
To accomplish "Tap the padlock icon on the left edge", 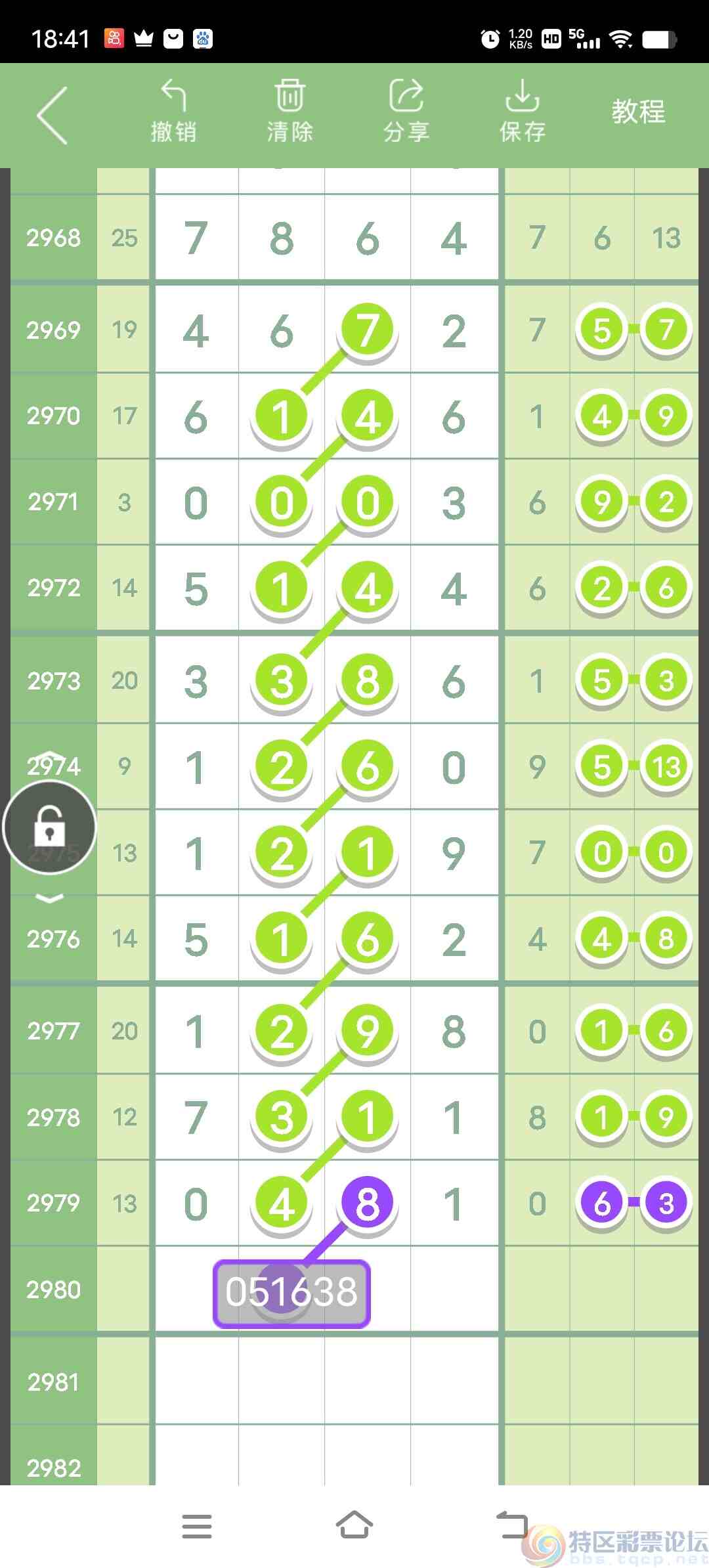I will 49,826.
